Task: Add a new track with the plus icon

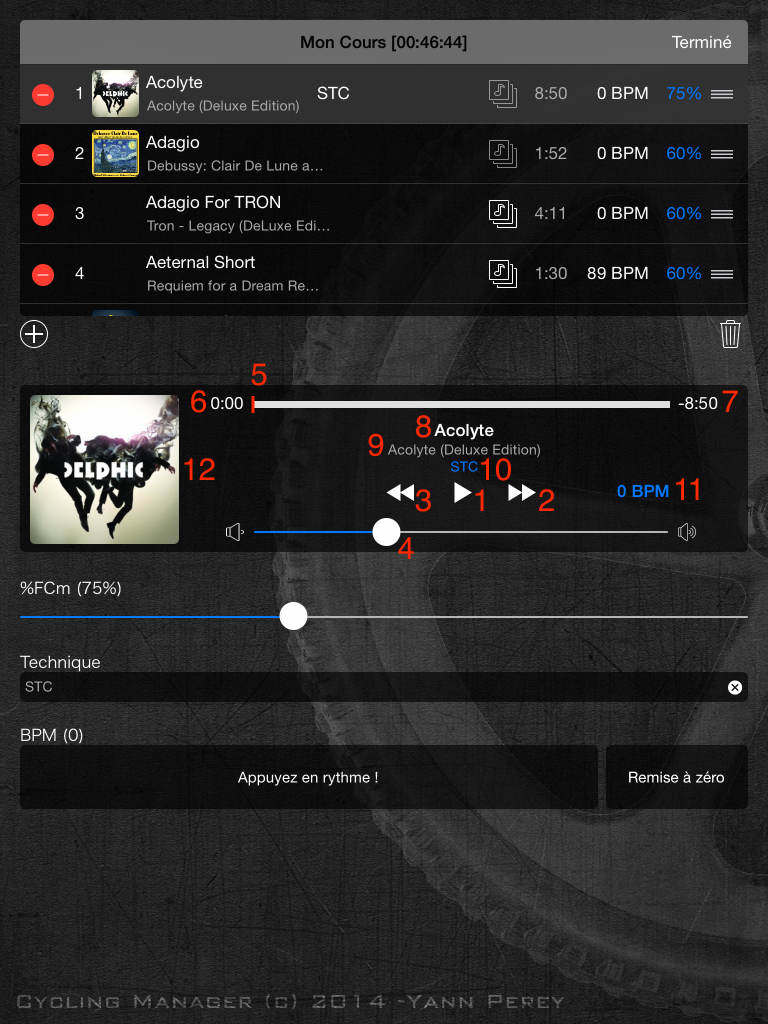Action: tap(34, 334)
